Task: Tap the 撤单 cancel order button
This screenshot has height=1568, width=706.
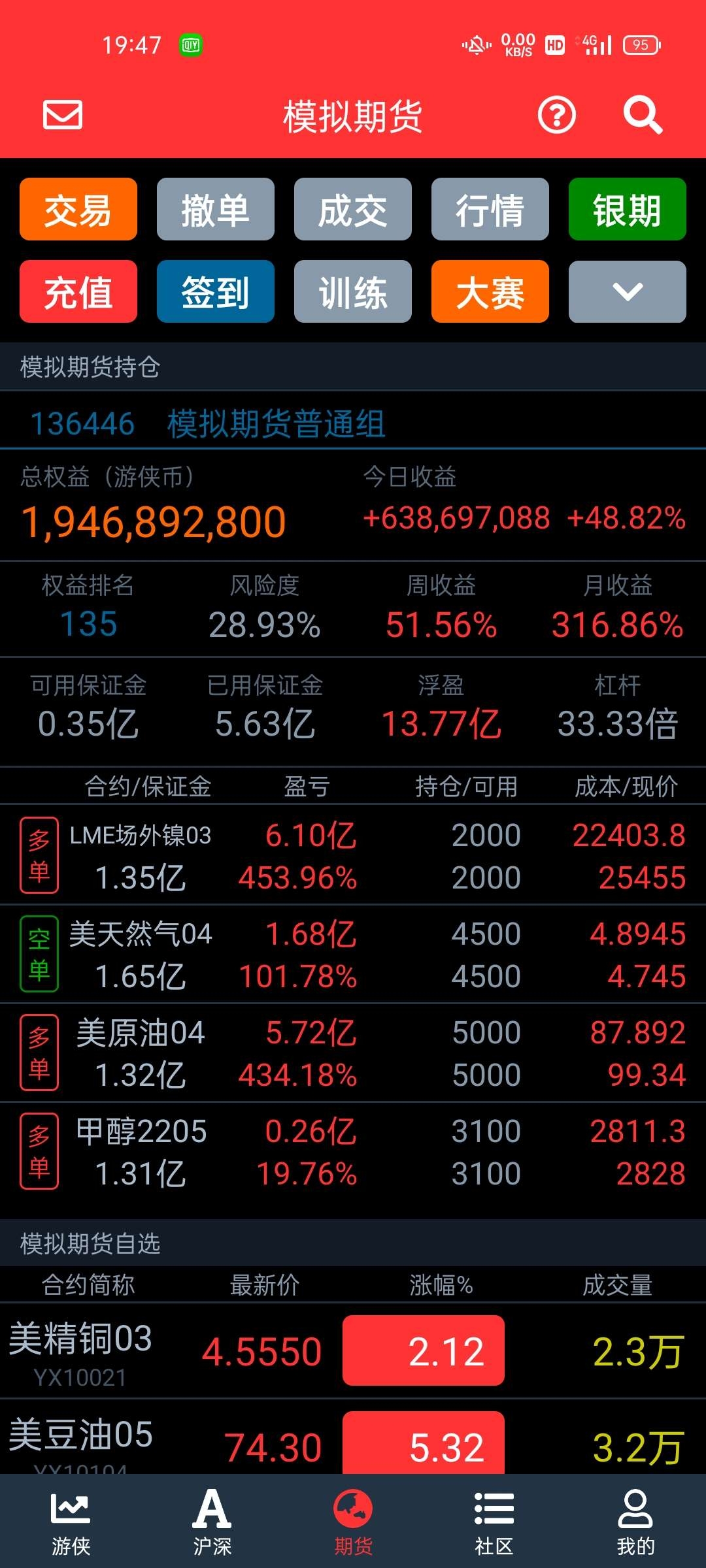Action: click(216, 209)
